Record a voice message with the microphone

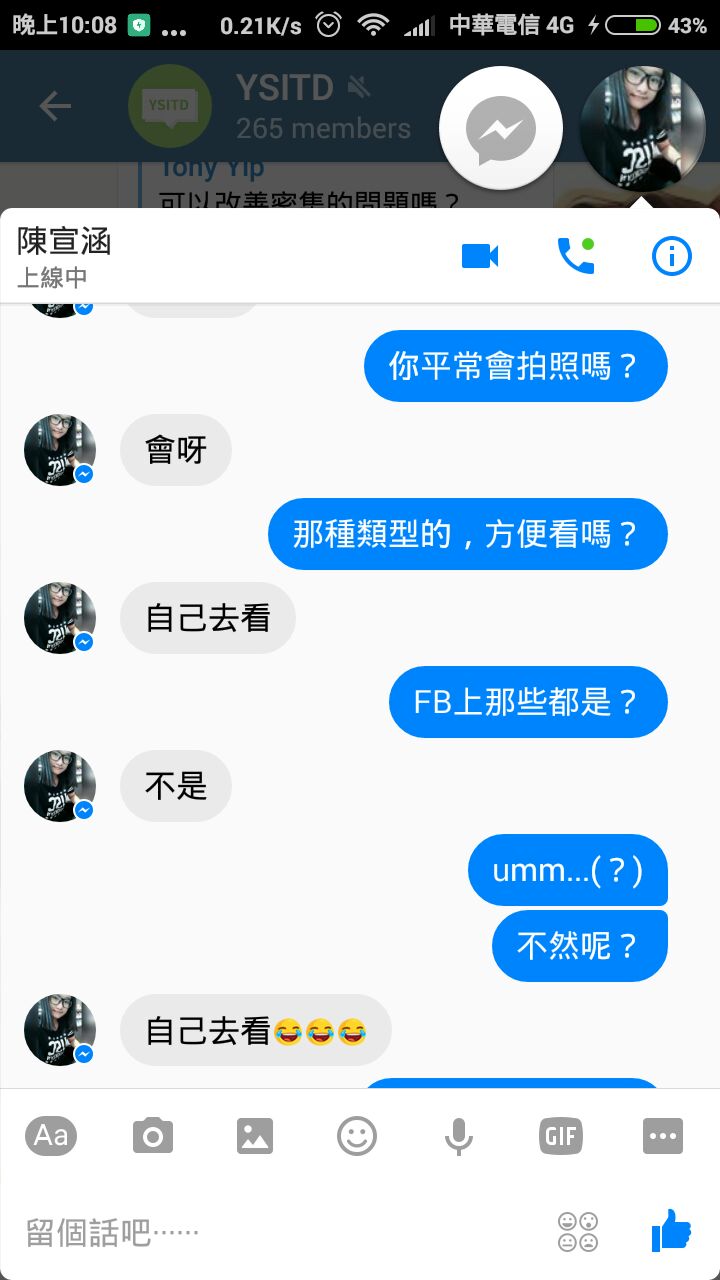click(459, 1135)
